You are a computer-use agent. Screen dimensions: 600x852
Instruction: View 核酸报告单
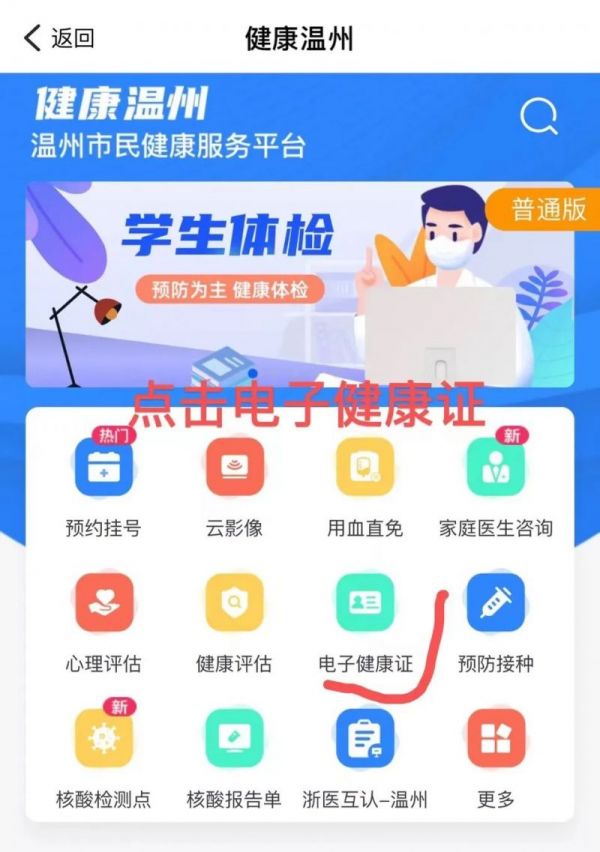(234, 738)
